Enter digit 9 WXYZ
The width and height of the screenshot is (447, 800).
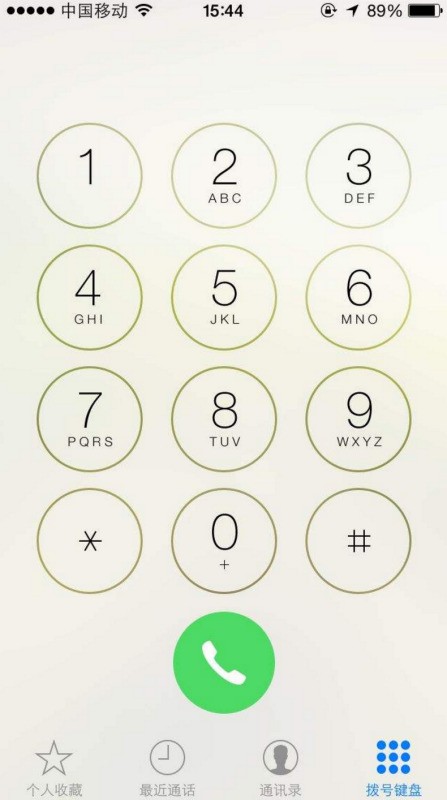coord(359,419)
